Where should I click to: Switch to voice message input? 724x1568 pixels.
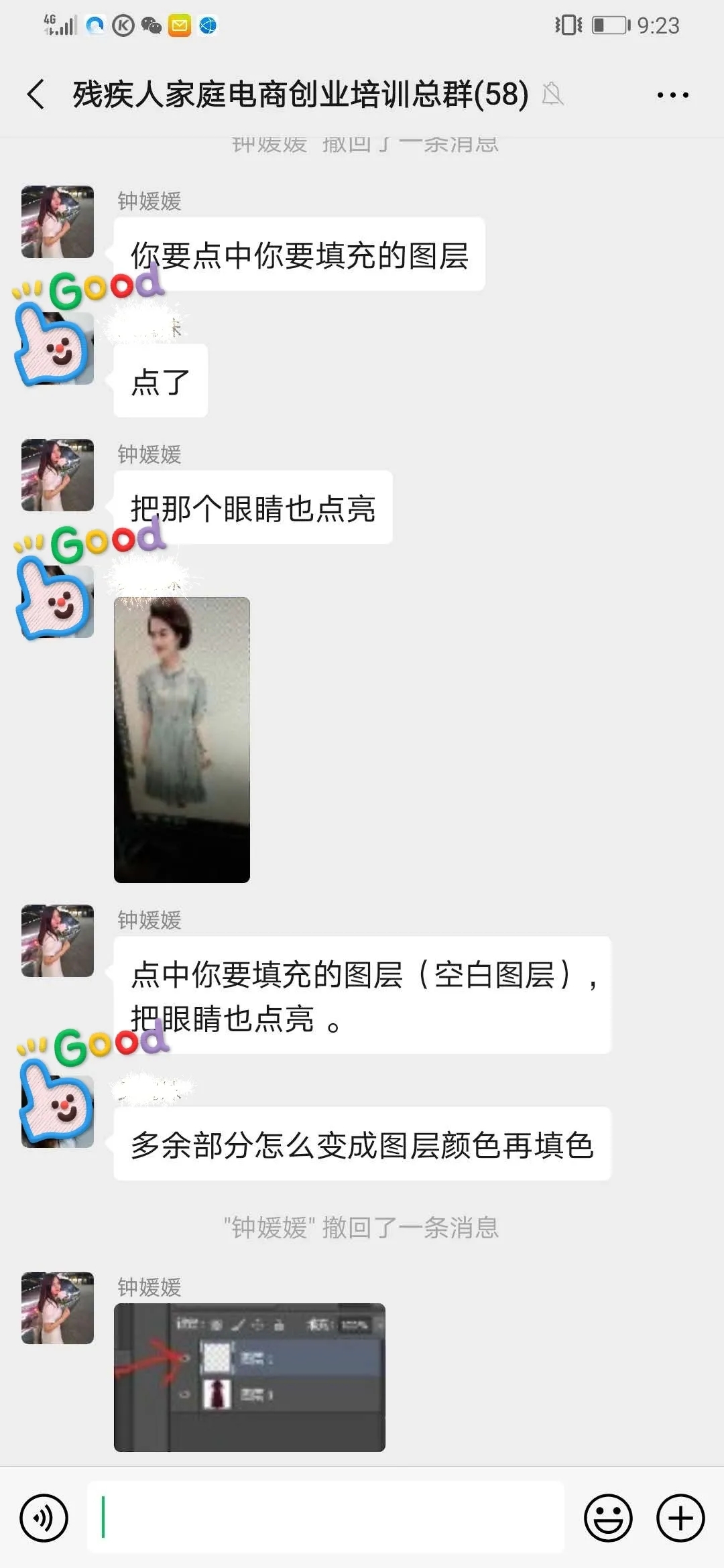pos(44,1518)
